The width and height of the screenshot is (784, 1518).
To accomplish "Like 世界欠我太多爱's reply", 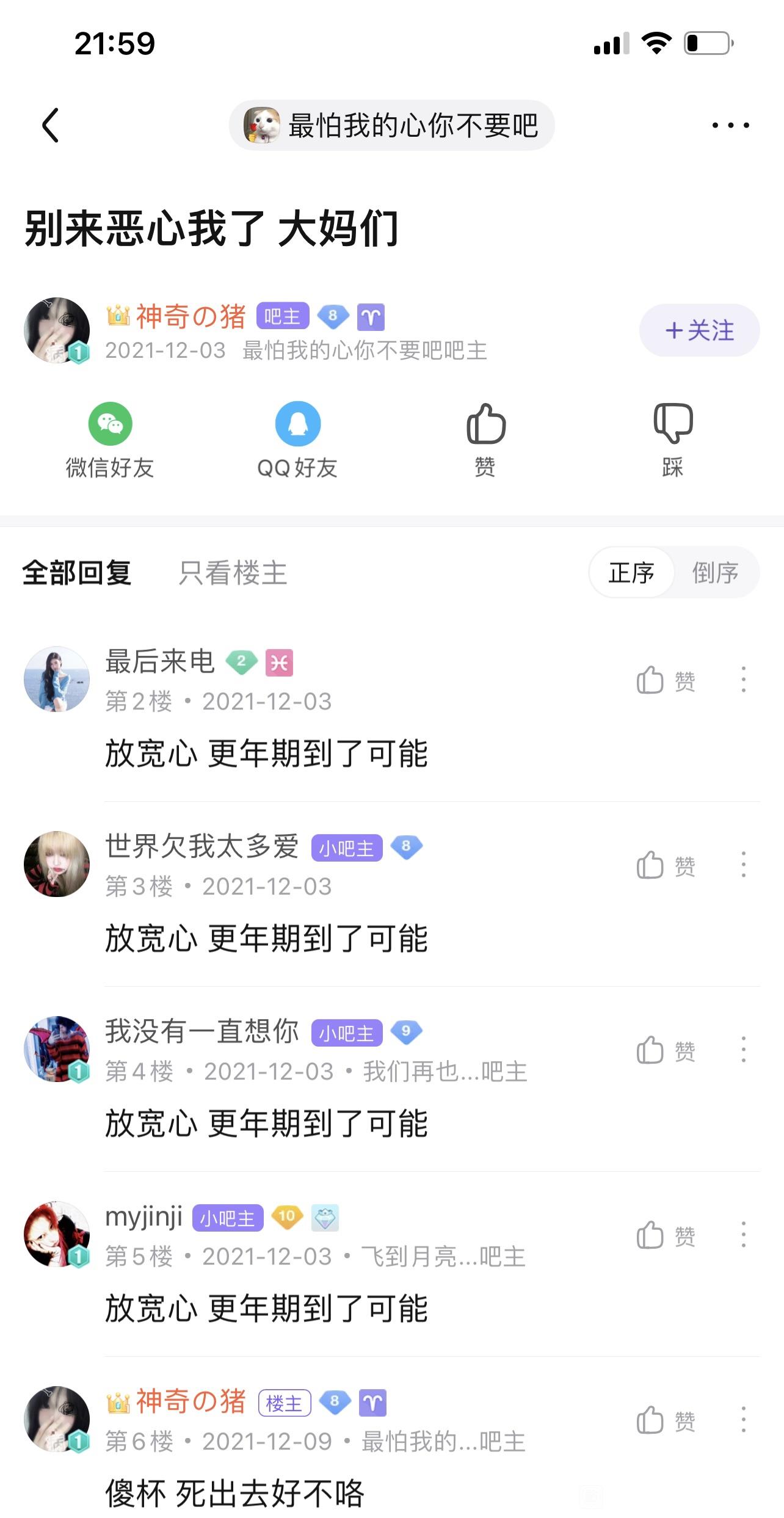I will point(666,865).
